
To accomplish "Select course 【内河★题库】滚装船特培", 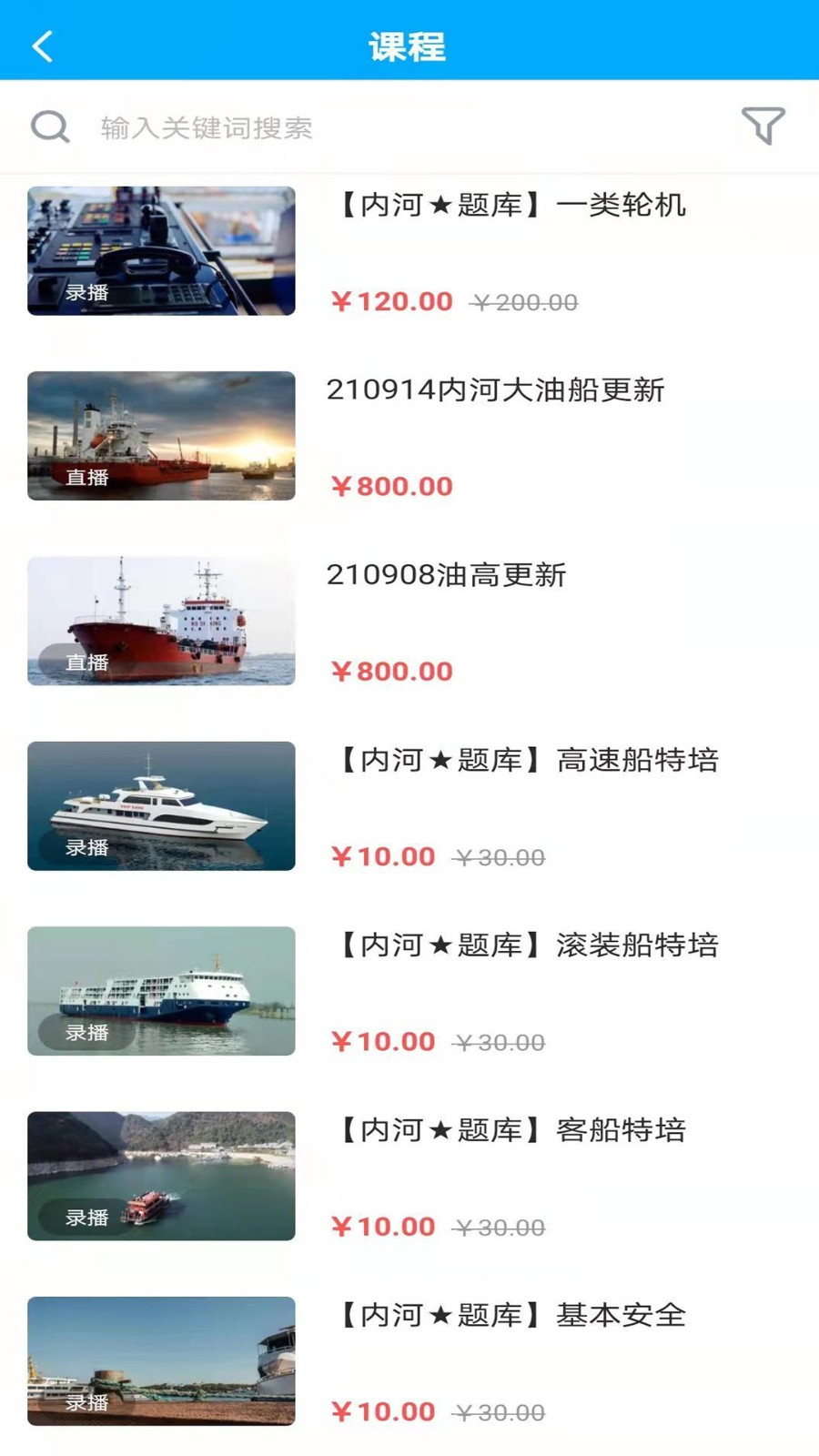I will click(524, 945).
